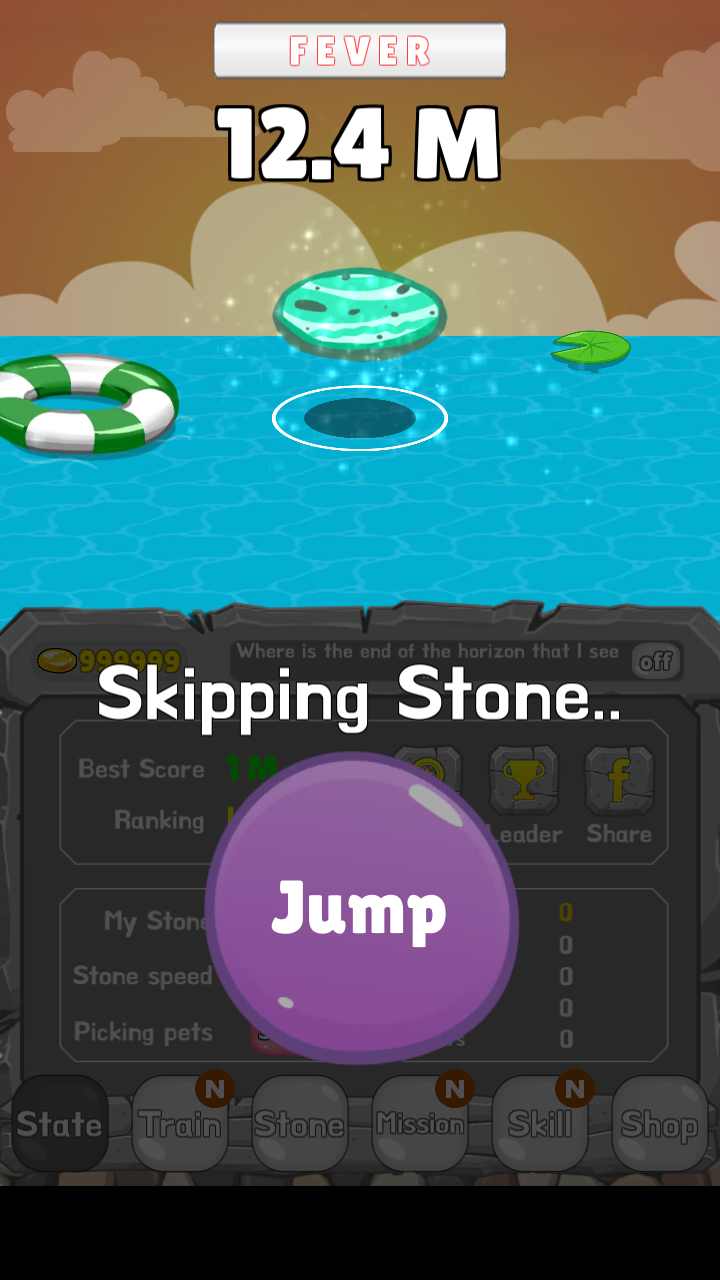Open the Shop tab
The height and width of the screenshot is (1280, 720).
(x=659, y=1124)
